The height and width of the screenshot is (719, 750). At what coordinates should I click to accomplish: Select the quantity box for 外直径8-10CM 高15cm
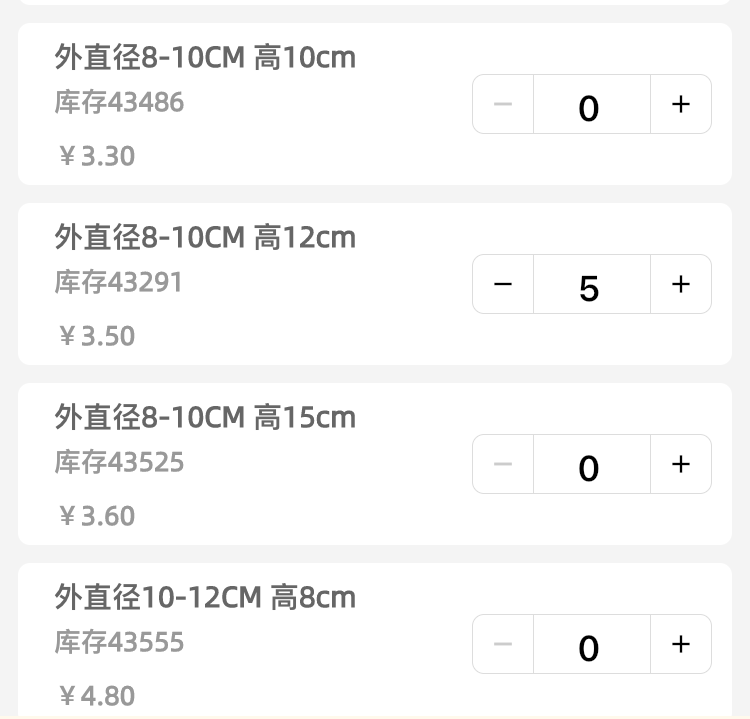tap(591, 464)
